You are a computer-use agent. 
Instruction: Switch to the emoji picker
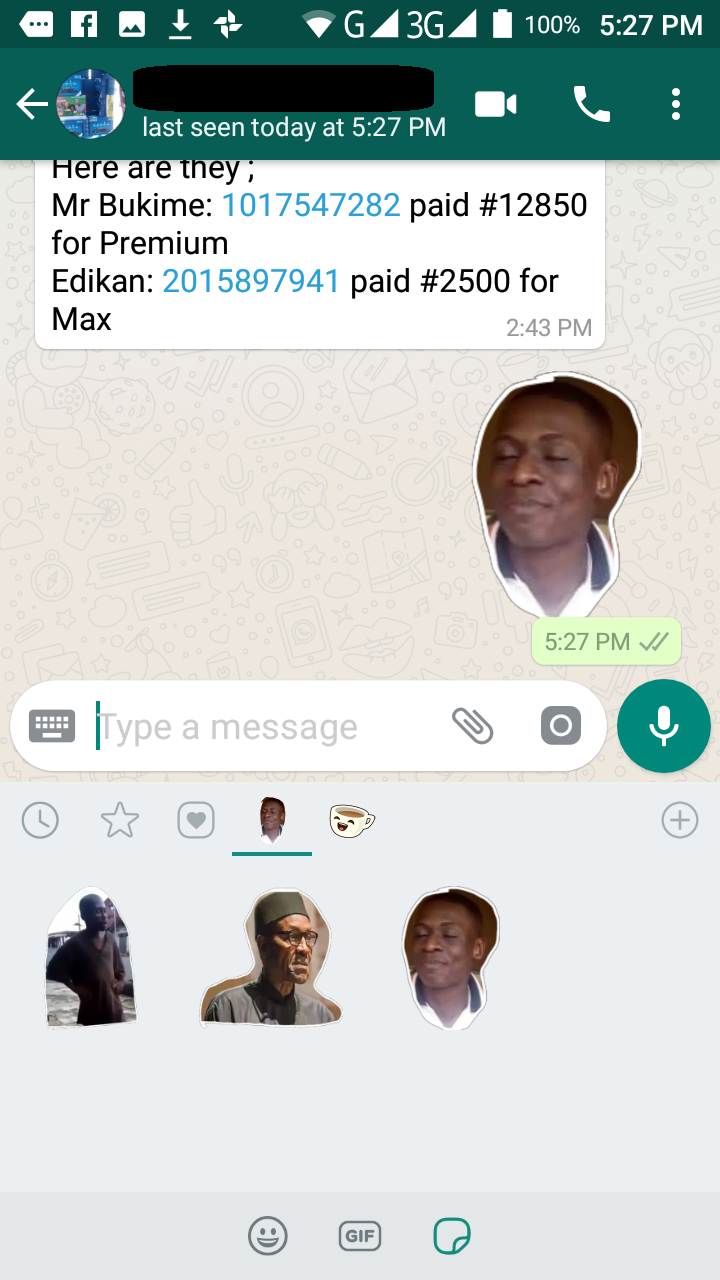tap(268, 1236)
